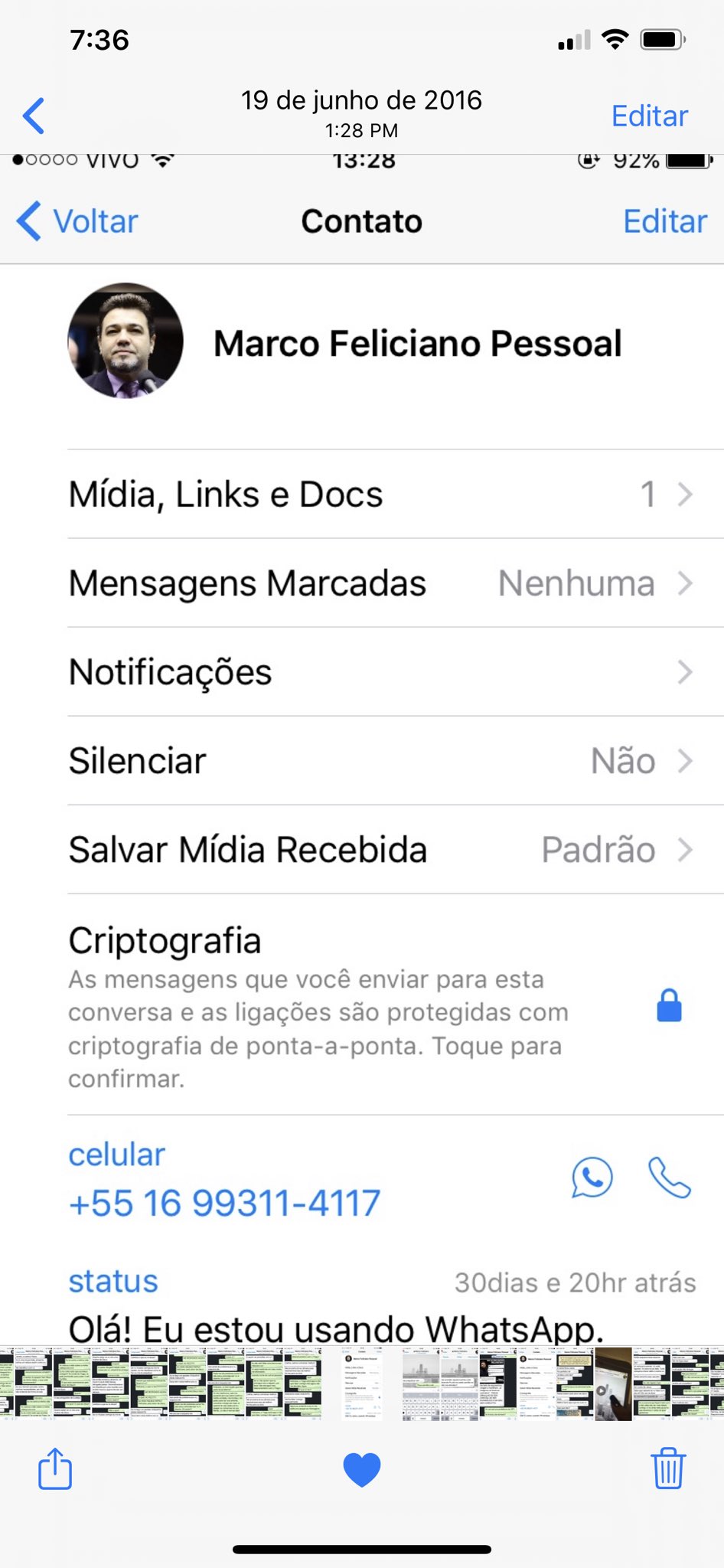Tap Editar beside the 19 de junho date
724x1568 pixels.
tap(649, 116)
